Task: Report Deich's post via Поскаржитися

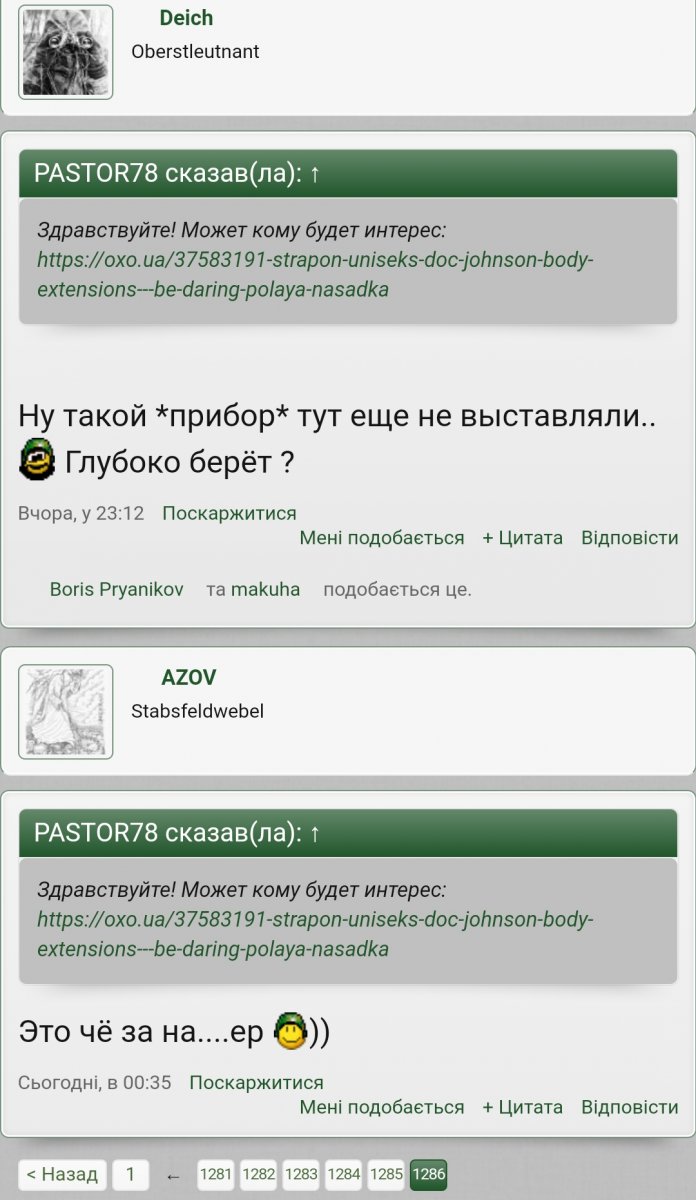Action: (x=229, y=513)
